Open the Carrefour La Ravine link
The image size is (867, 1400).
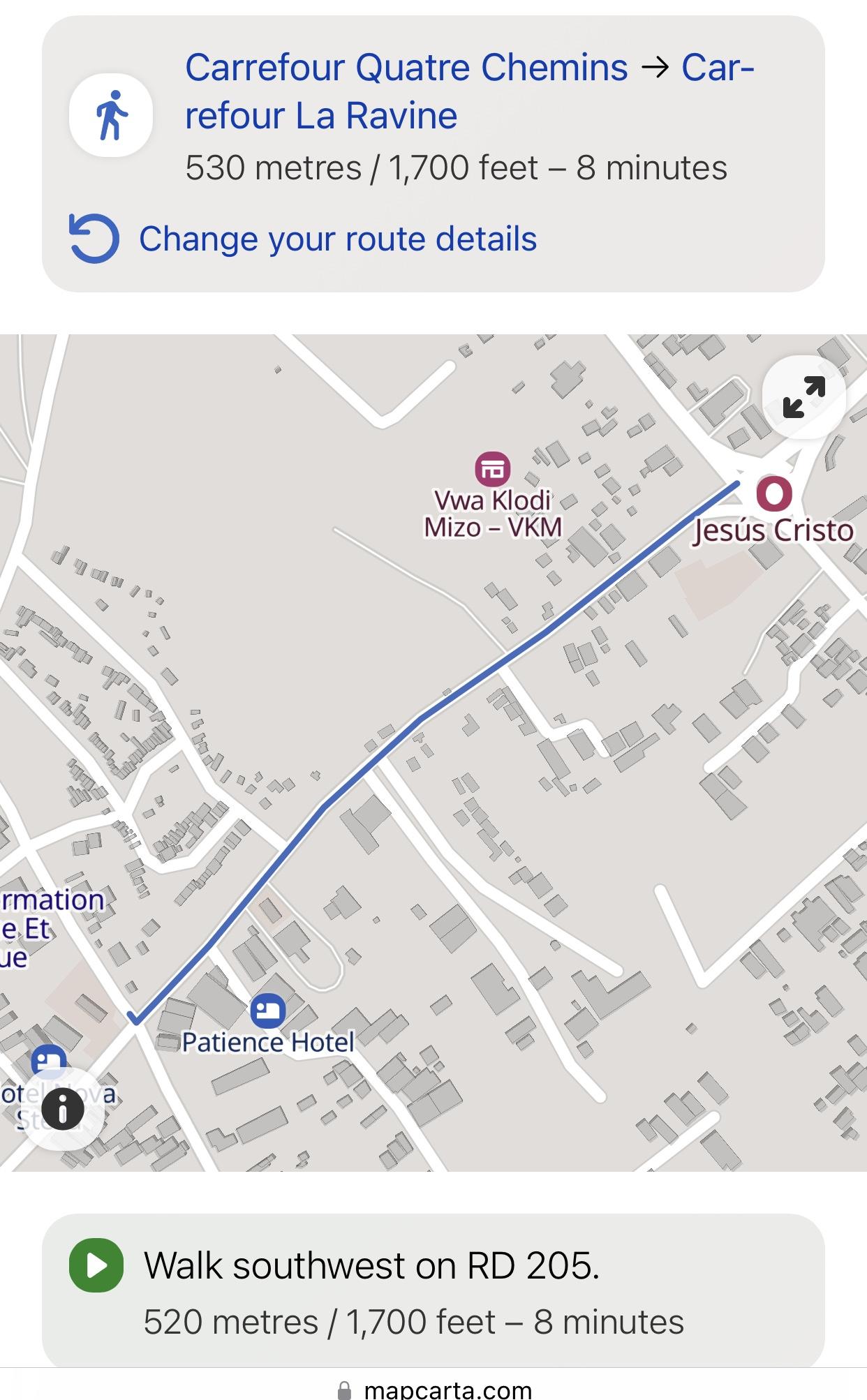[321, 116]
